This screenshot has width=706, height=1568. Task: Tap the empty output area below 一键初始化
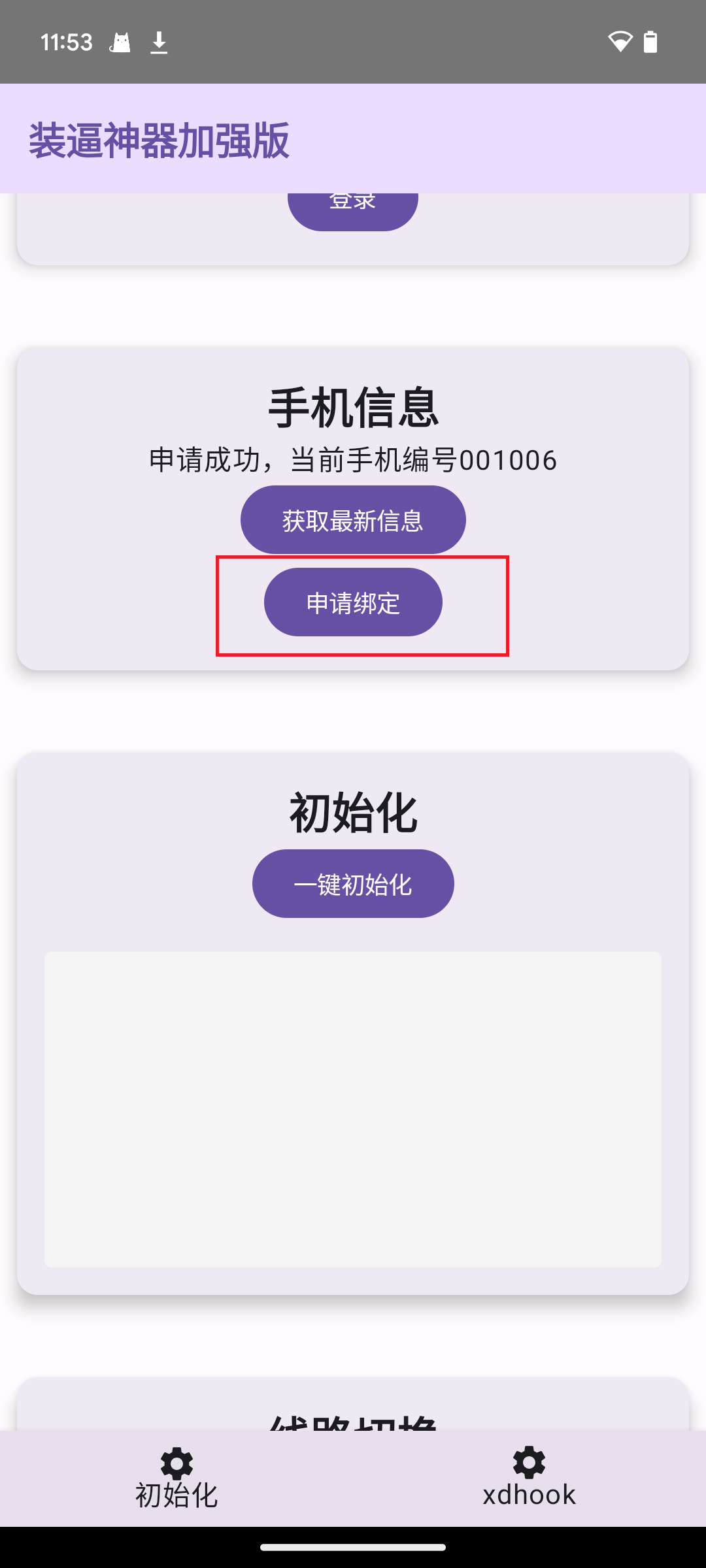[x=353, y=1111]
